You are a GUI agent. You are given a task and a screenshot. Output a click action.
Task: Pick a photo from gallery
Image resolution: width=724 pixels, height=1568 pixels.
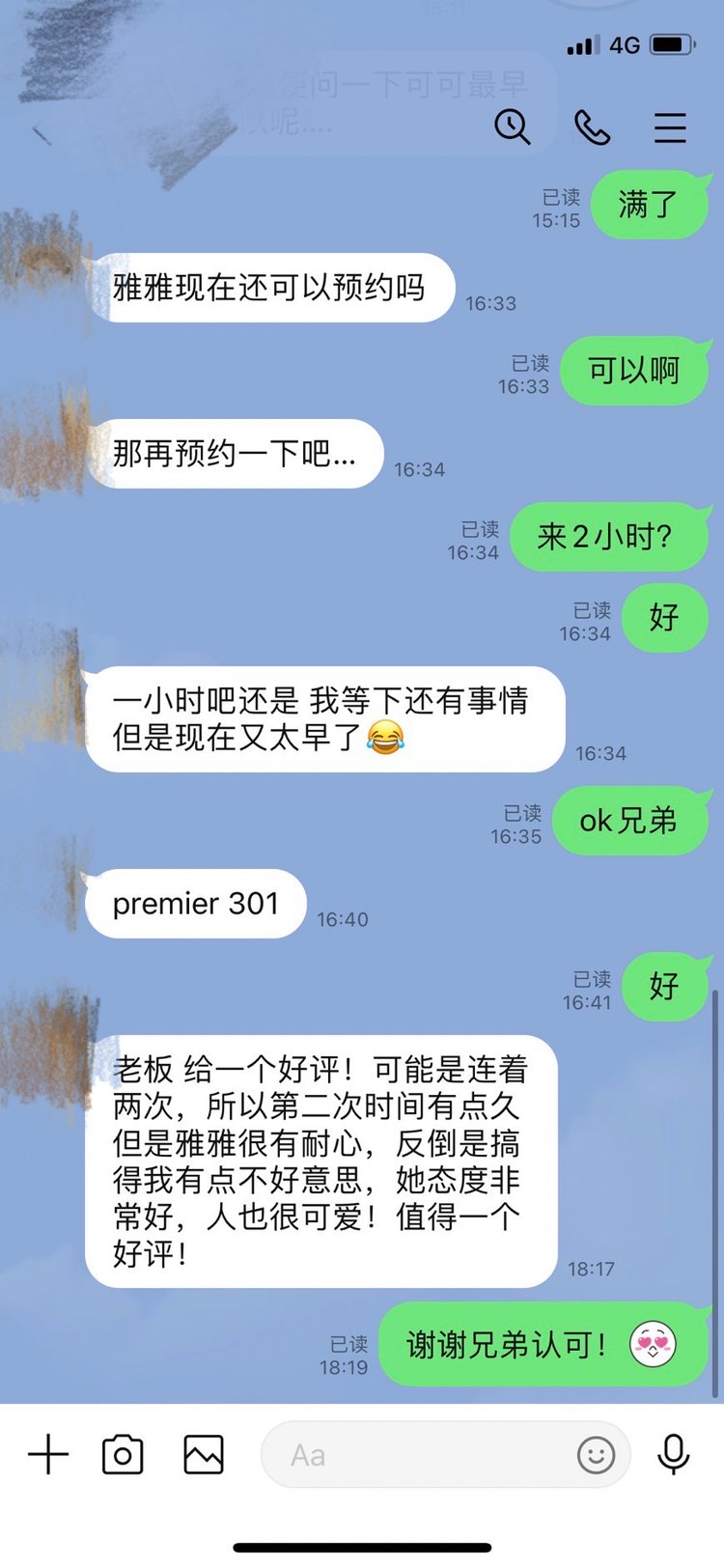pos(204,1454)
